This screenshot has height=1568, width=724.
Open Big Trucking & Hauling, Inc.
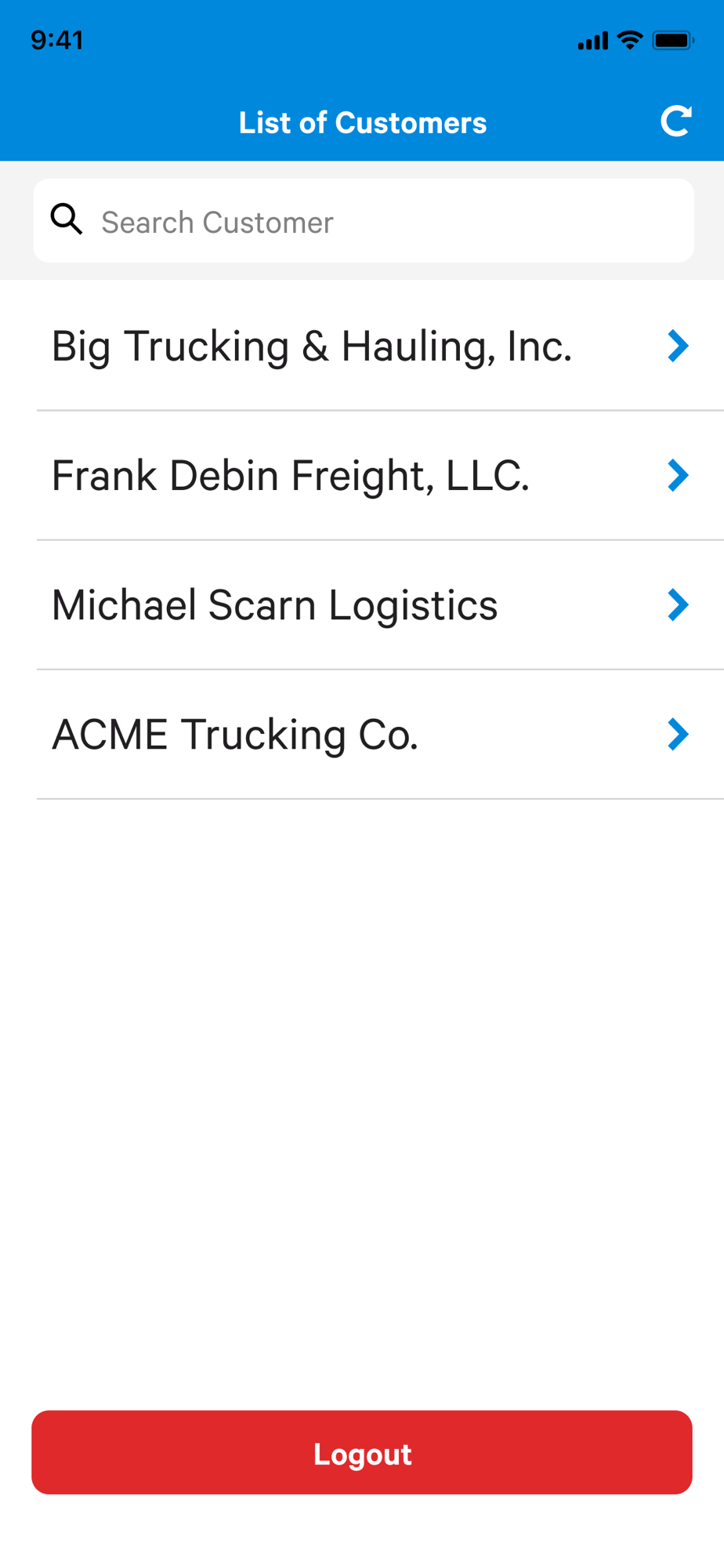[362, 346]
